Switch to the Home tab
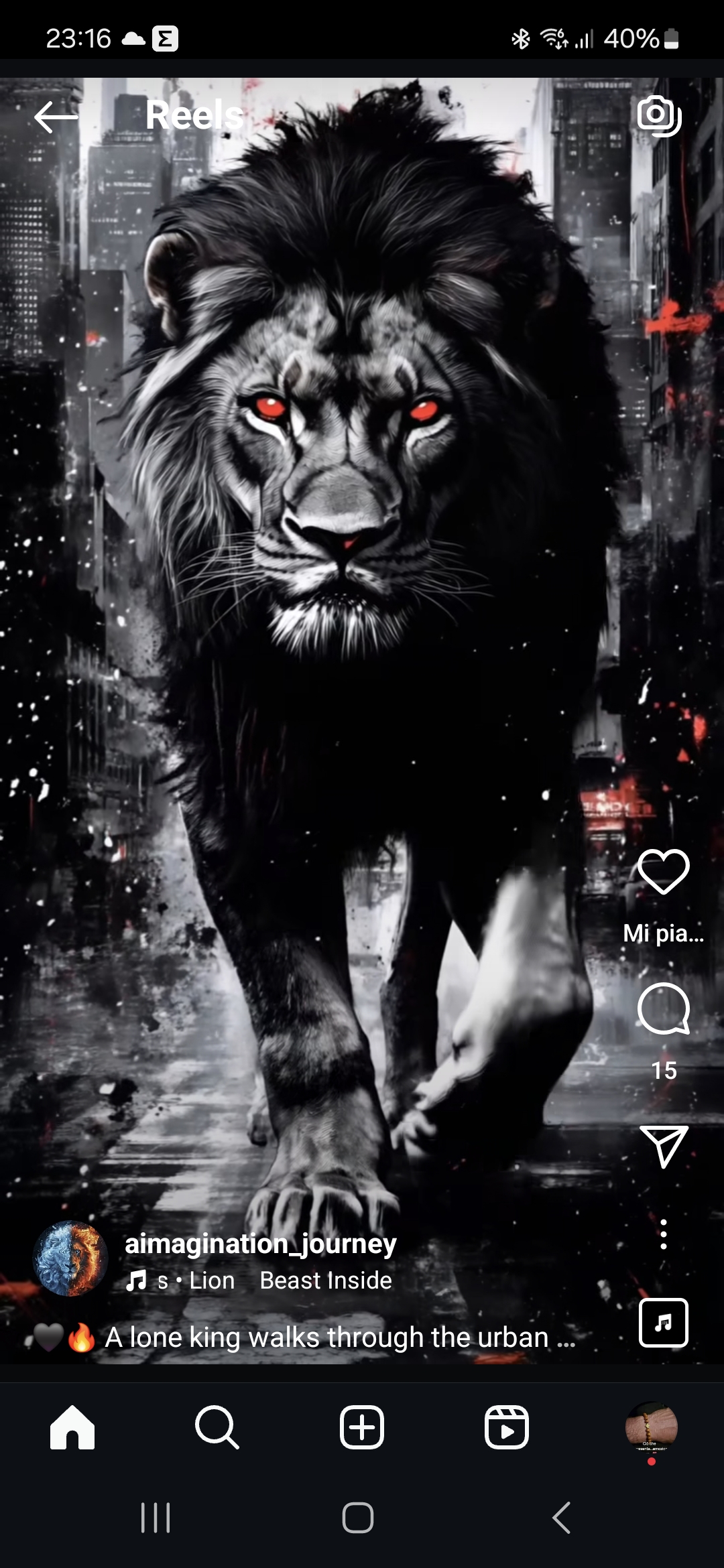The image size is (724, 1568). 72,1427
